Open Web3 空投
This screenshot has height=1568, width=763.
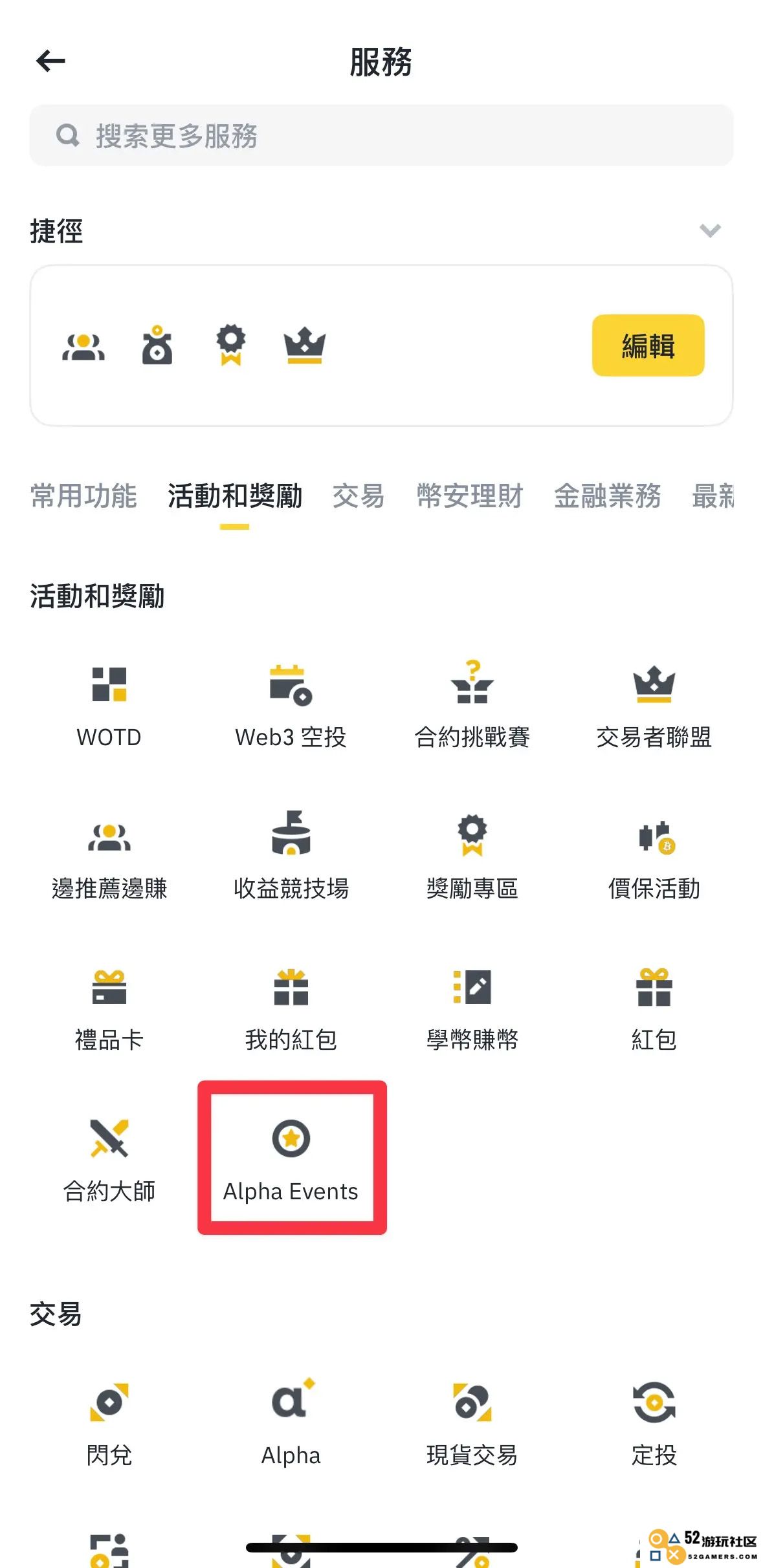291,705
